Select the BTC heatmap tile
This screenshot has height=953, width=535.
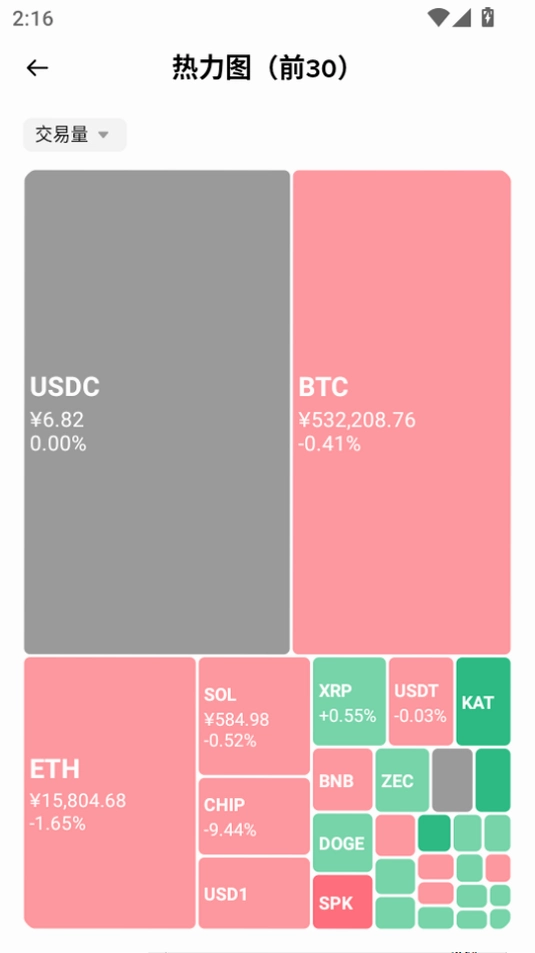point(401,412)
